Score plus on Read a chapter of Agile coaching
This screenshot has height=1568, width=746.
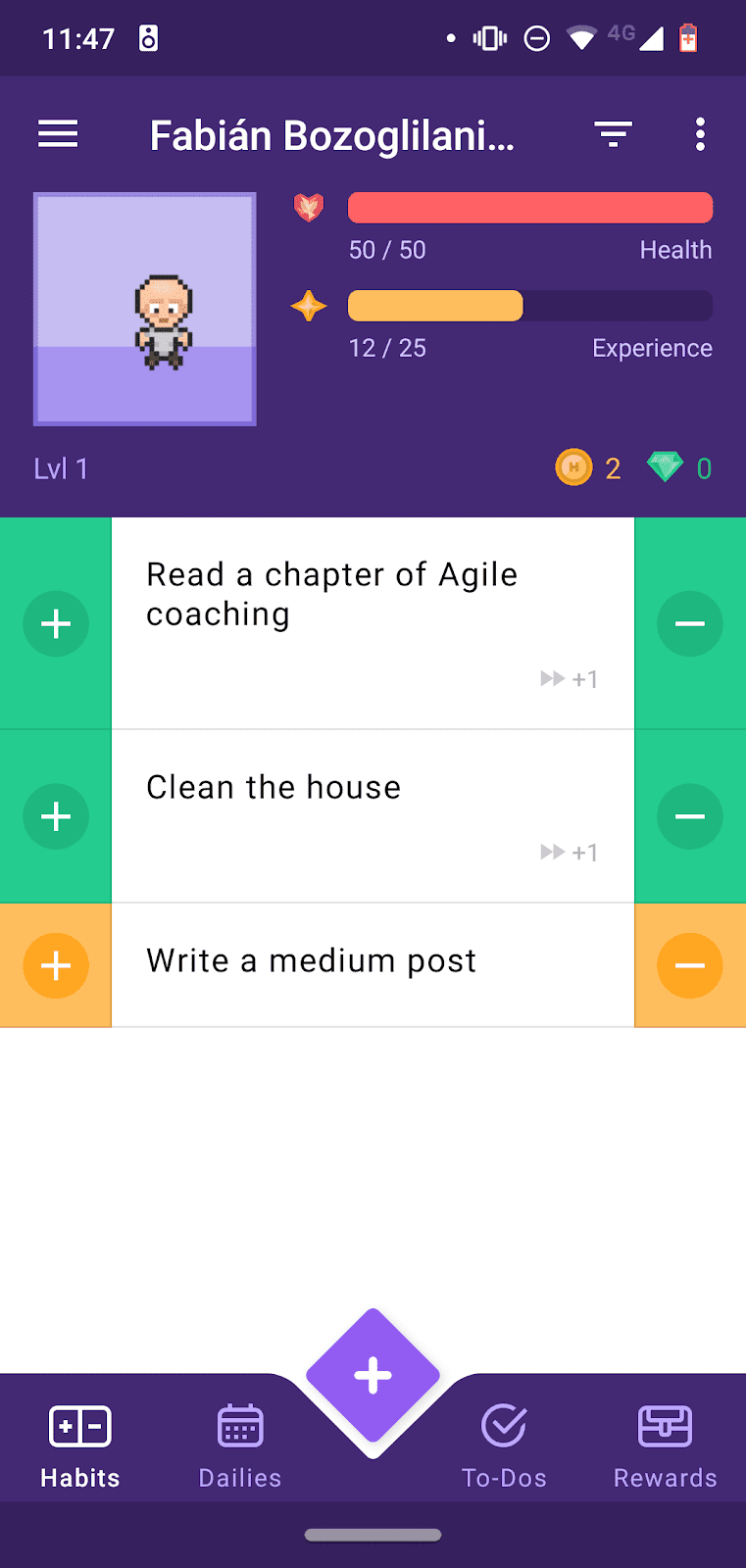click(56, 623)
